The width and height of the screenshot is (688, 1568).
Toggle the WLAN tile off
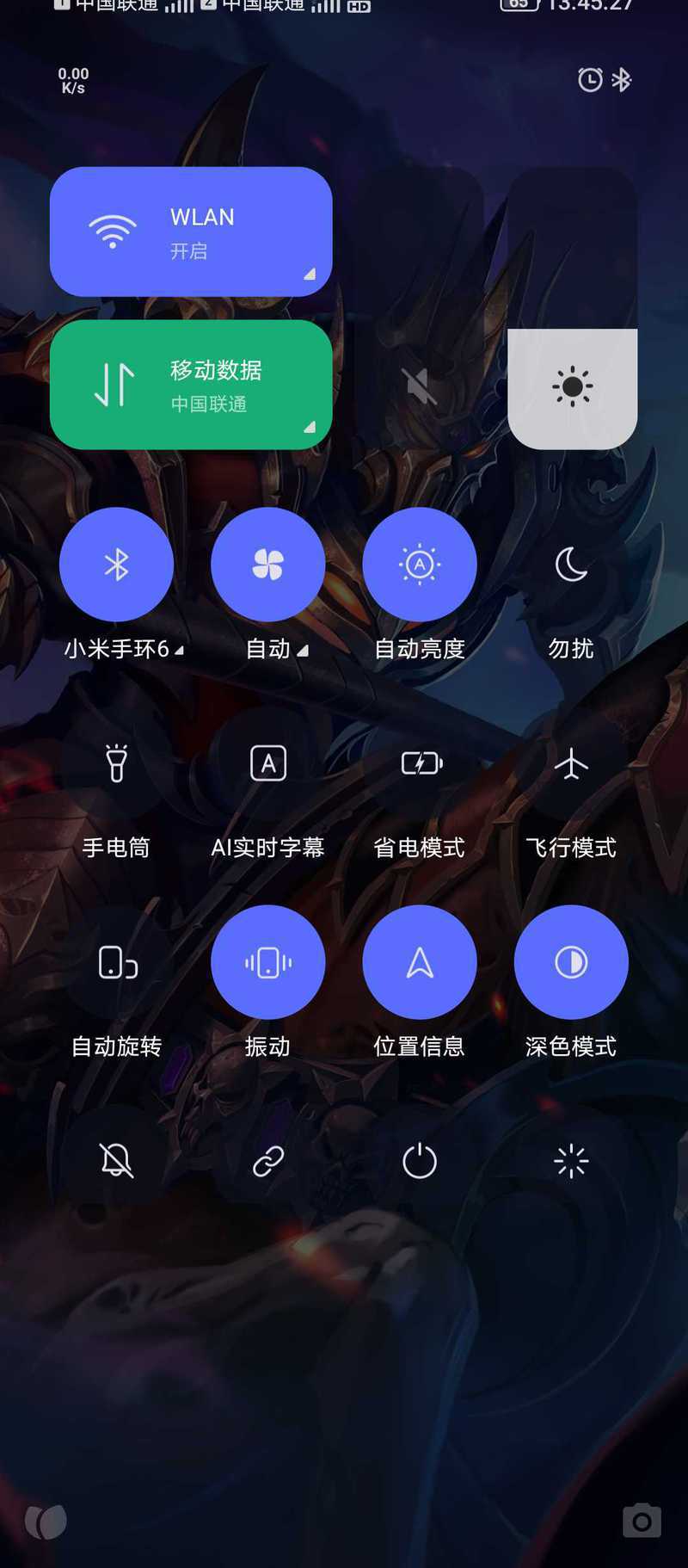(x=191, y=231)
